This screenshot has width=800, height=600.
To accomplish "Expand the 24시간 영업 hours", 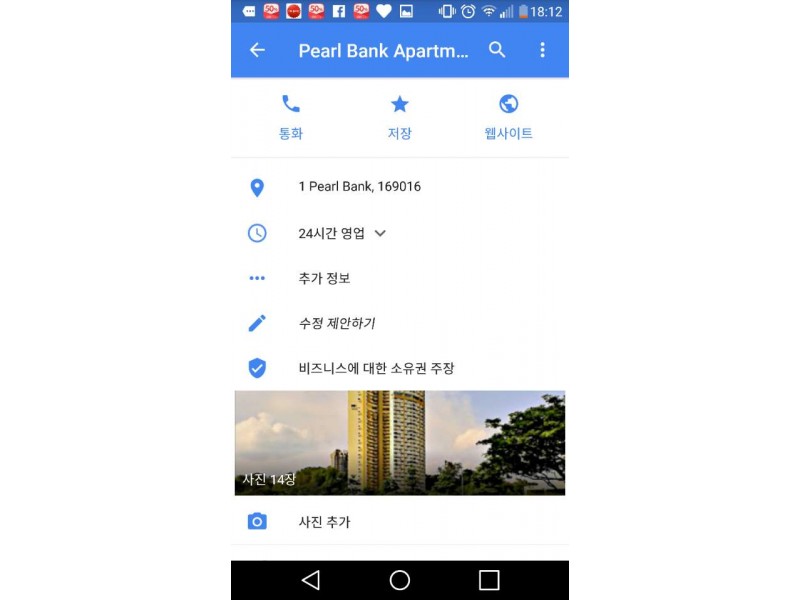I will (342, 233).
